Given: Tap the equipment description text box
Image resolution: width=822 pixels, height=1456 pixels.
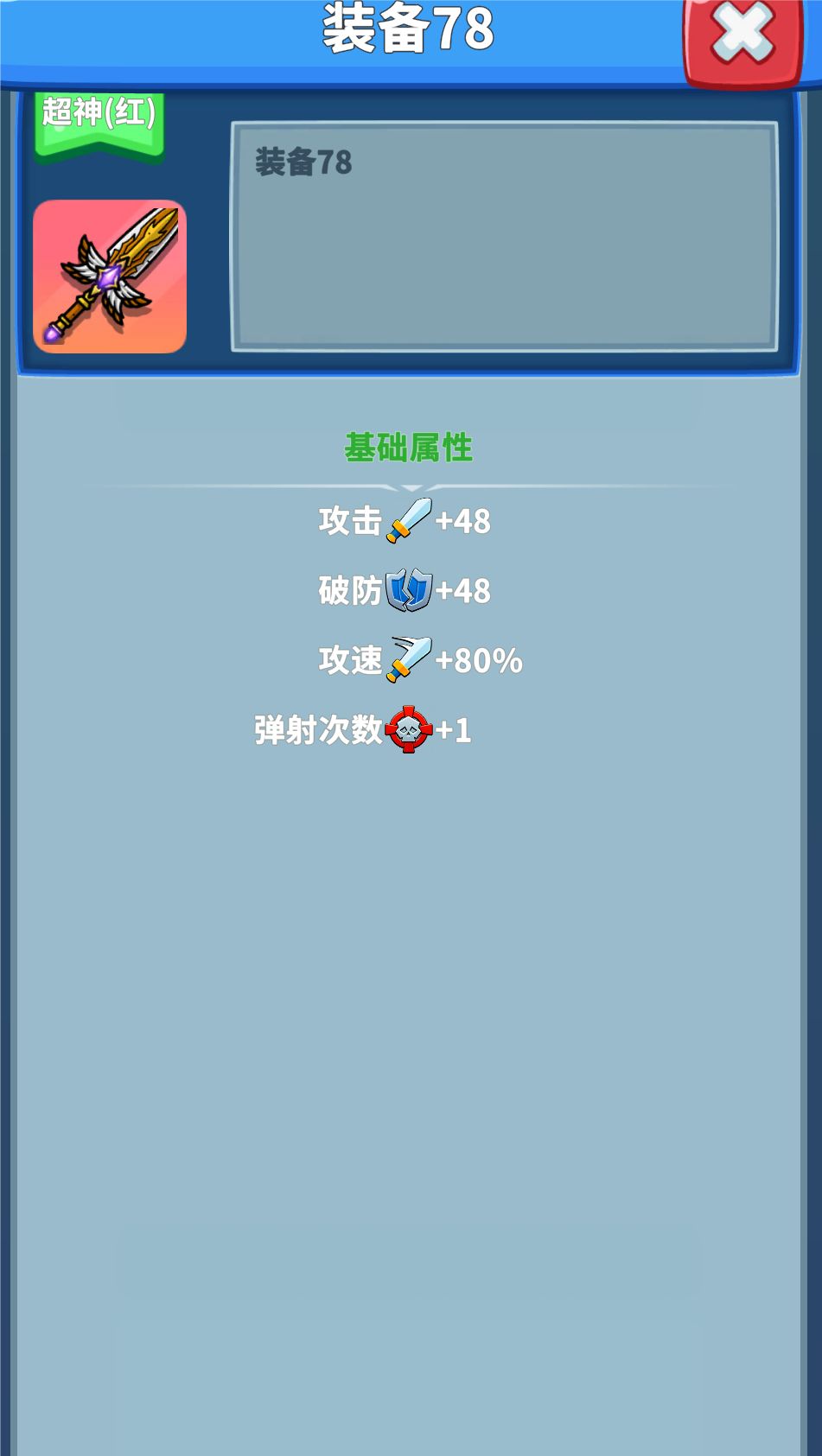Looking at the screenshot, I should (x=504, y=238).
